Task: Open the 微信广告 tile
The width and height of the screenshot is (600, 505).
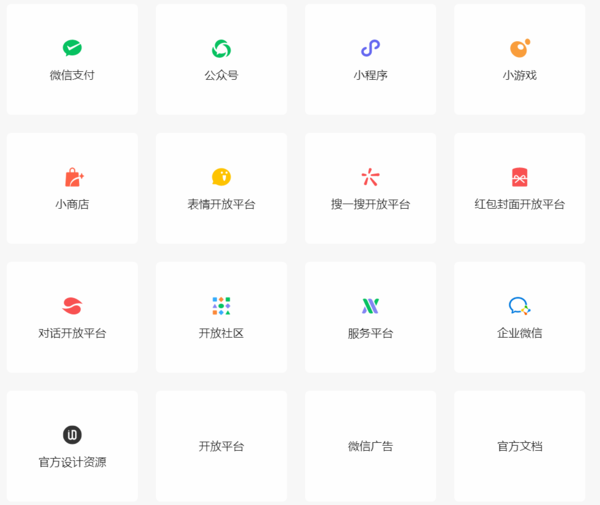Action: point(370,446)
